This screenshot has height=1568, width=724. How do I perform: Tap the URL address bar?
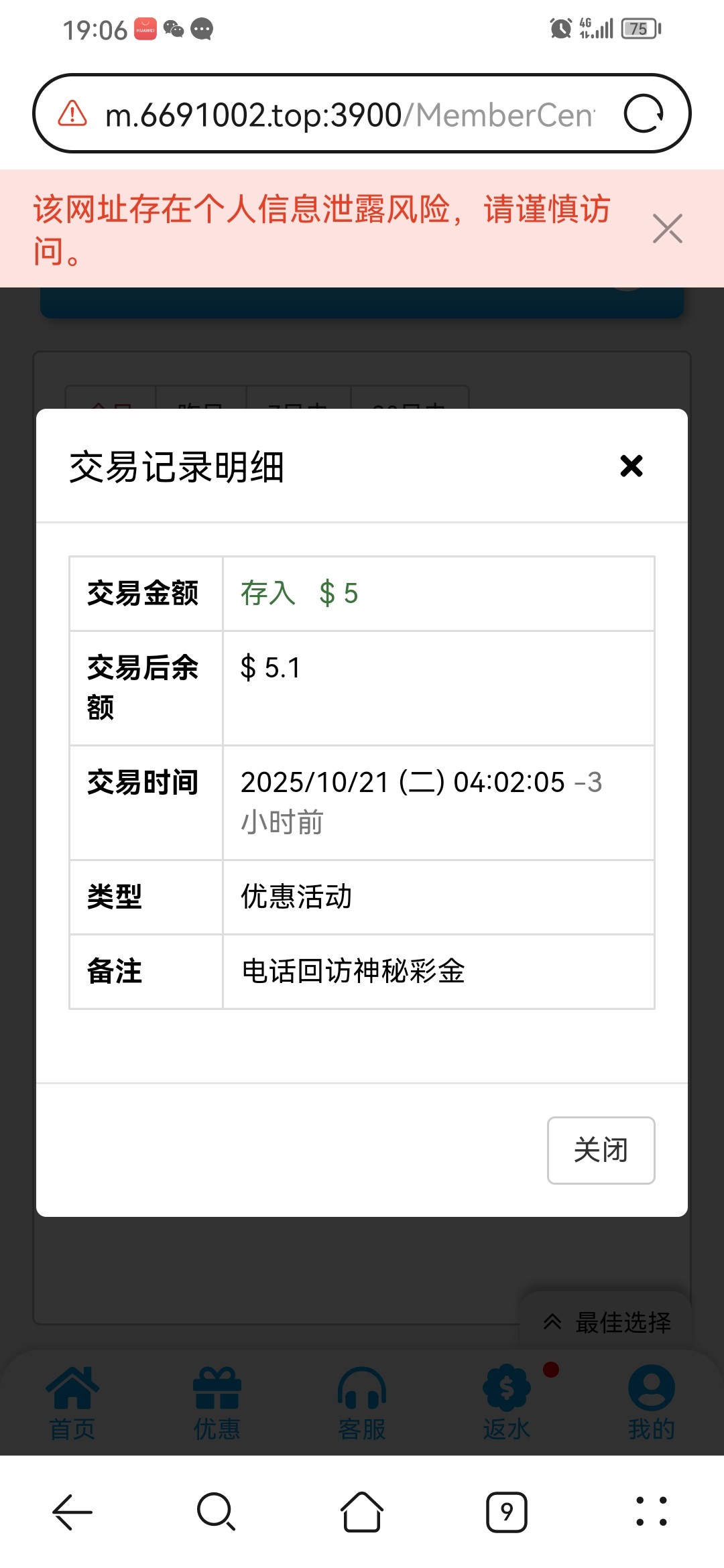[x=349, y=115]
